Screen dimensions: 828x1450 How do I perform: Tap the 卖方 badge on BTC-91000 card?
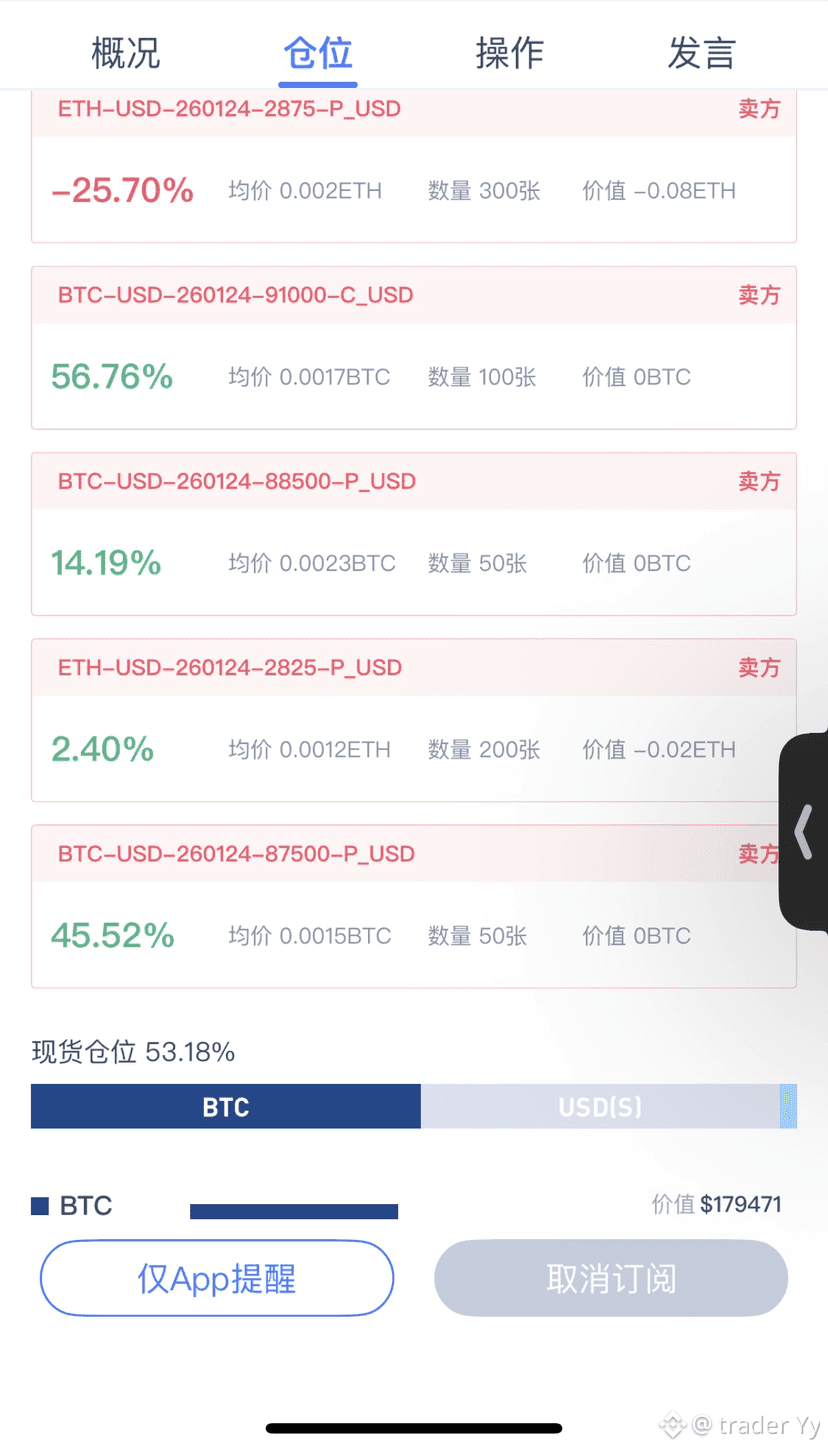759,295
